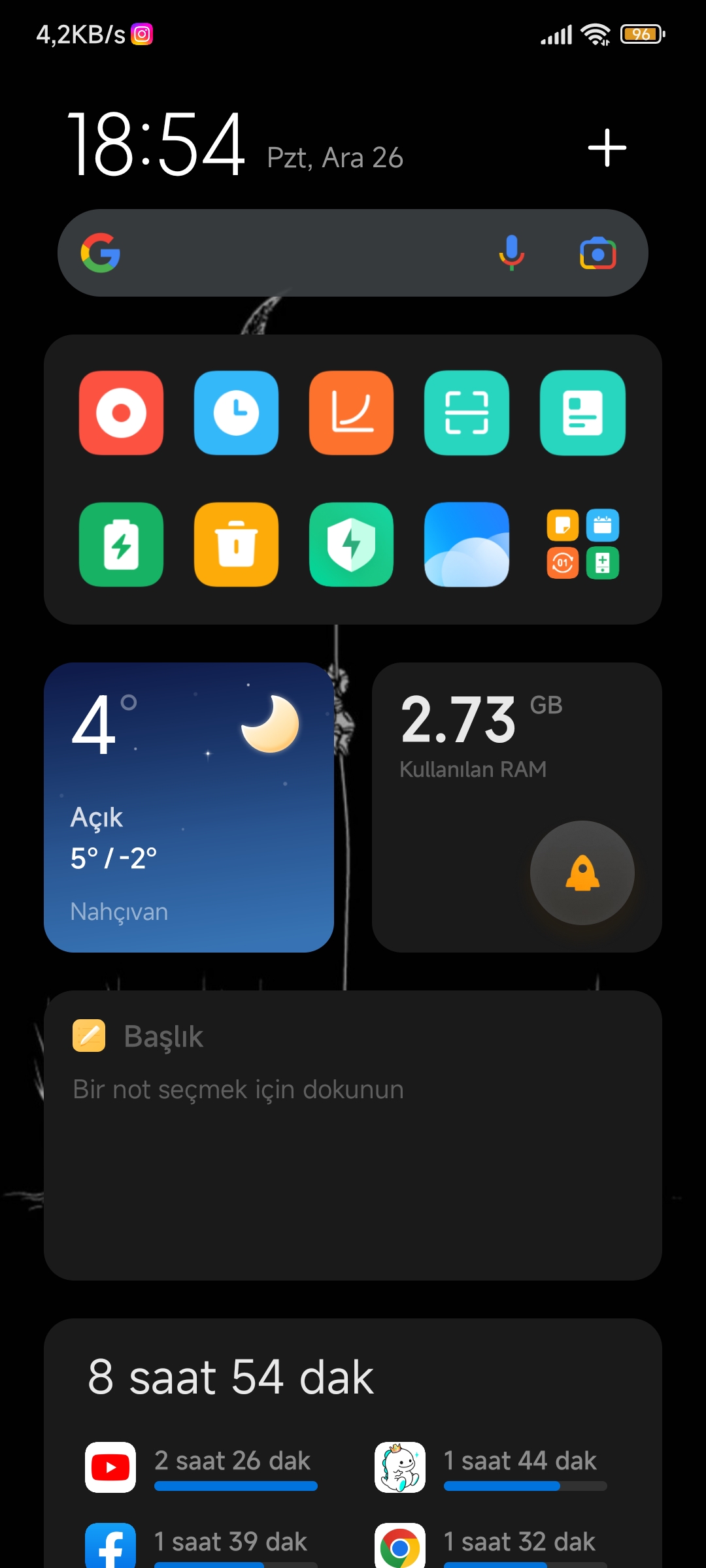The height and width of the screenshot is (1568, 706).
Task: Select a note in the Başlık widget
Action: tap(353, 1135)
